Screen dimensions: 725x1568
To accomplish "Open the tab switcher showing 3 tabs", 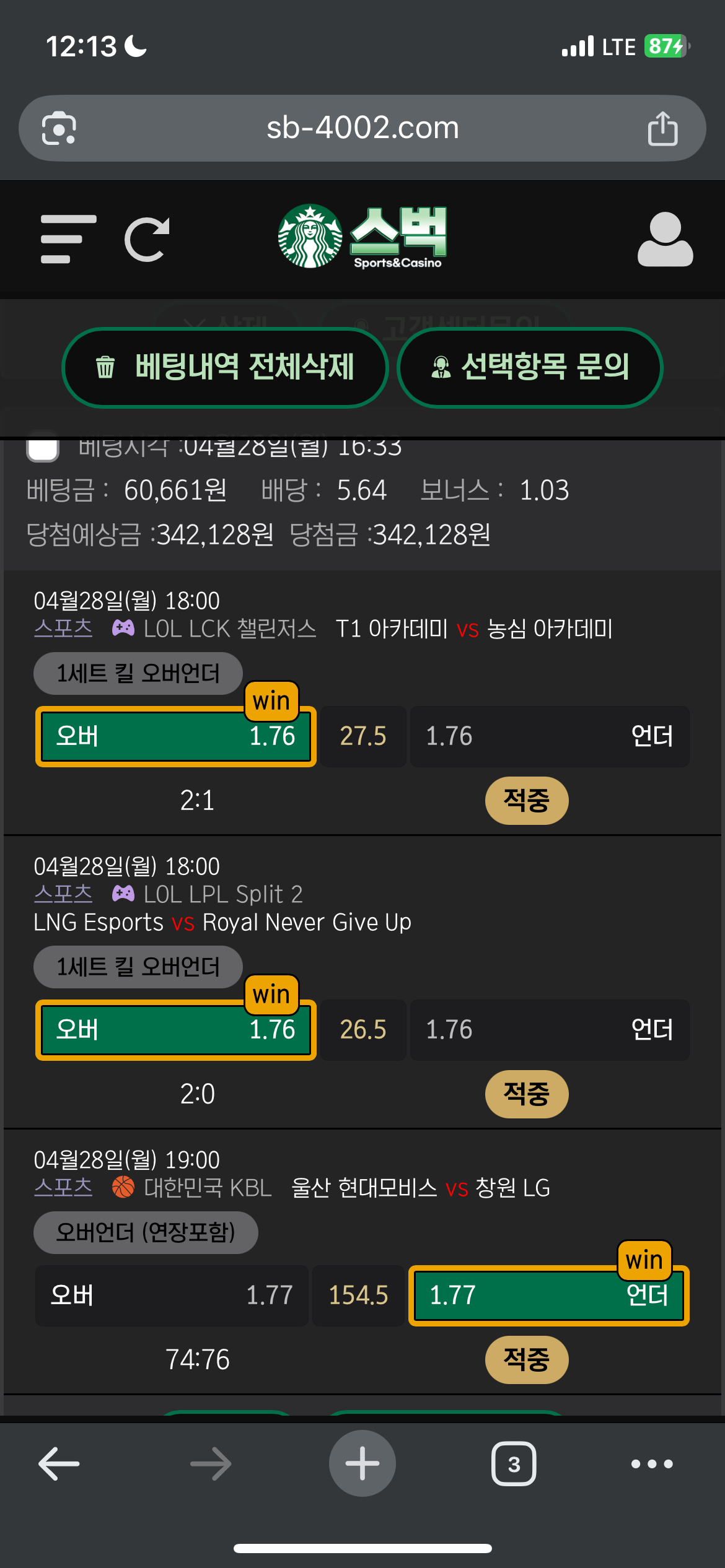I will click(x=514, y=1464).
